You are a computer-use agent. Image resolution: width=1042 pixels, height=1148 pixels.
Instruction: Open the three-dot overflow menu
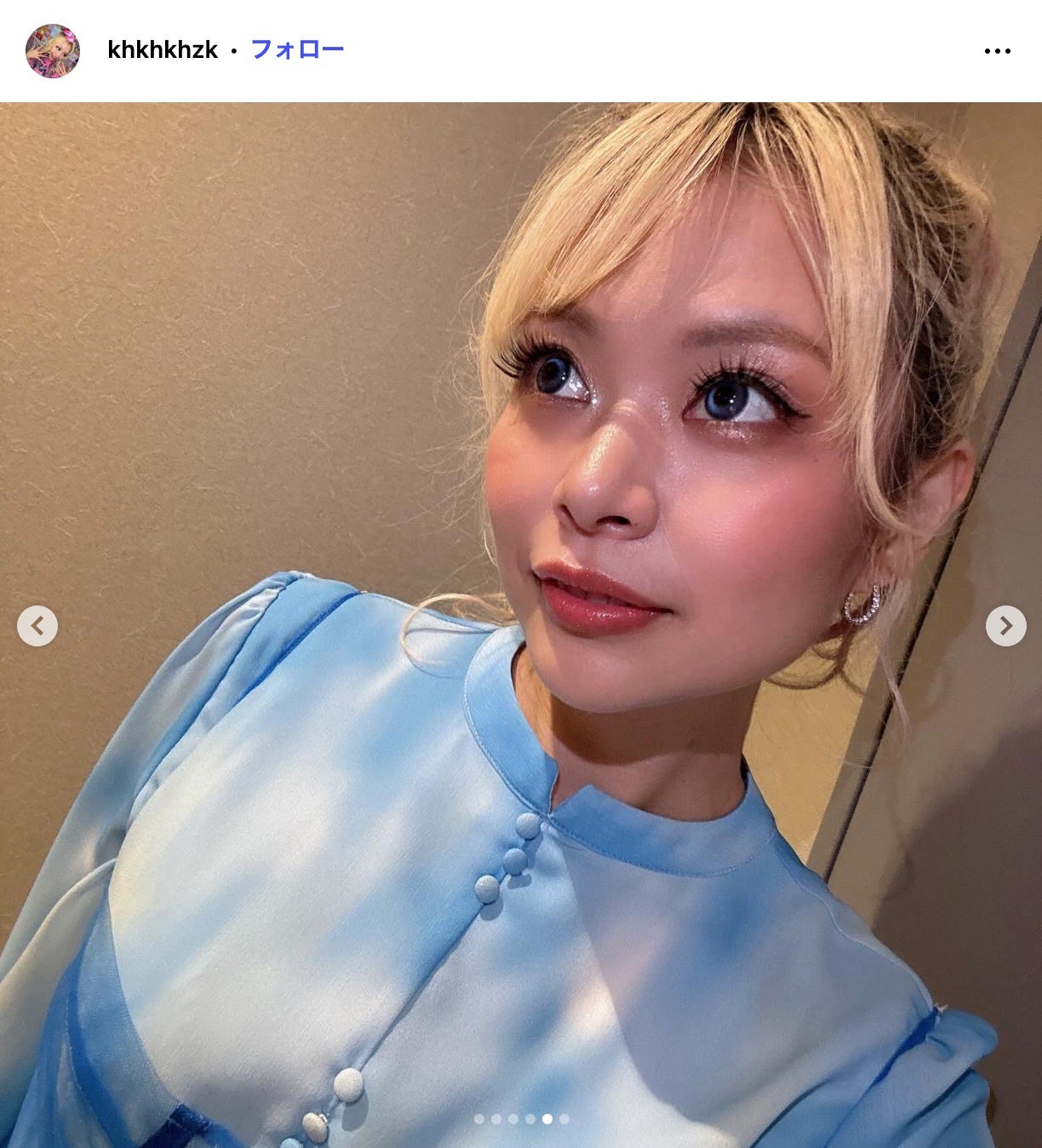(997, 51)
